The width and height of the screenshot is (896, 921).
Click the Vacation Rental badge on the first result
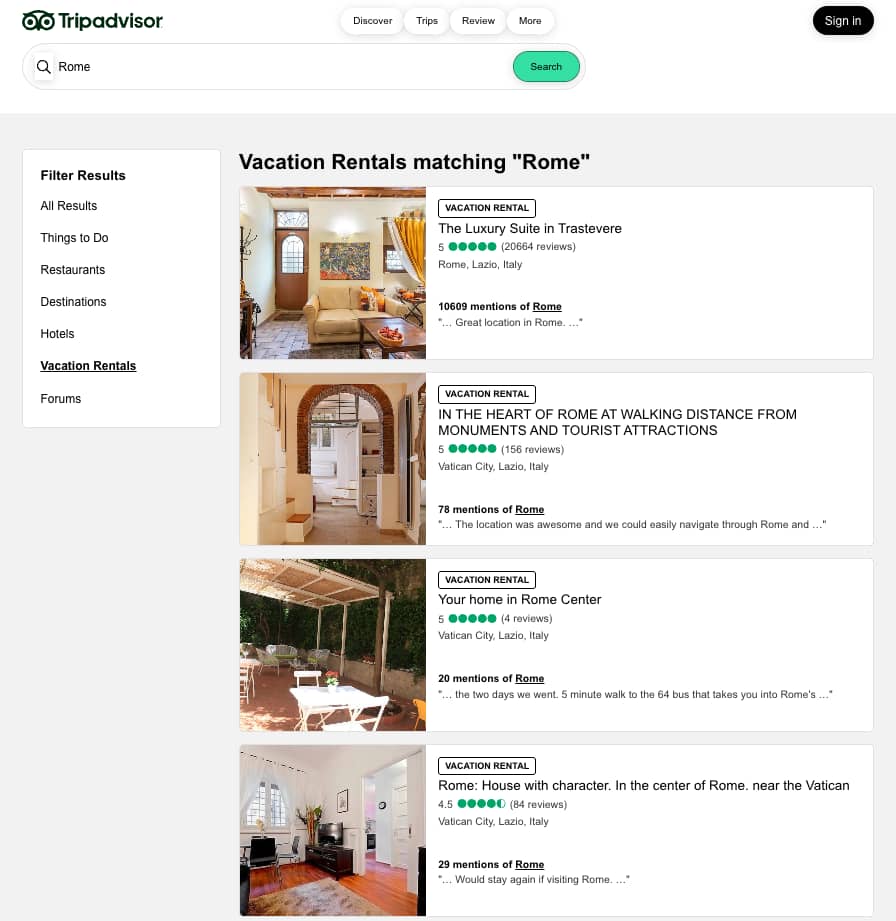point(486,208)
